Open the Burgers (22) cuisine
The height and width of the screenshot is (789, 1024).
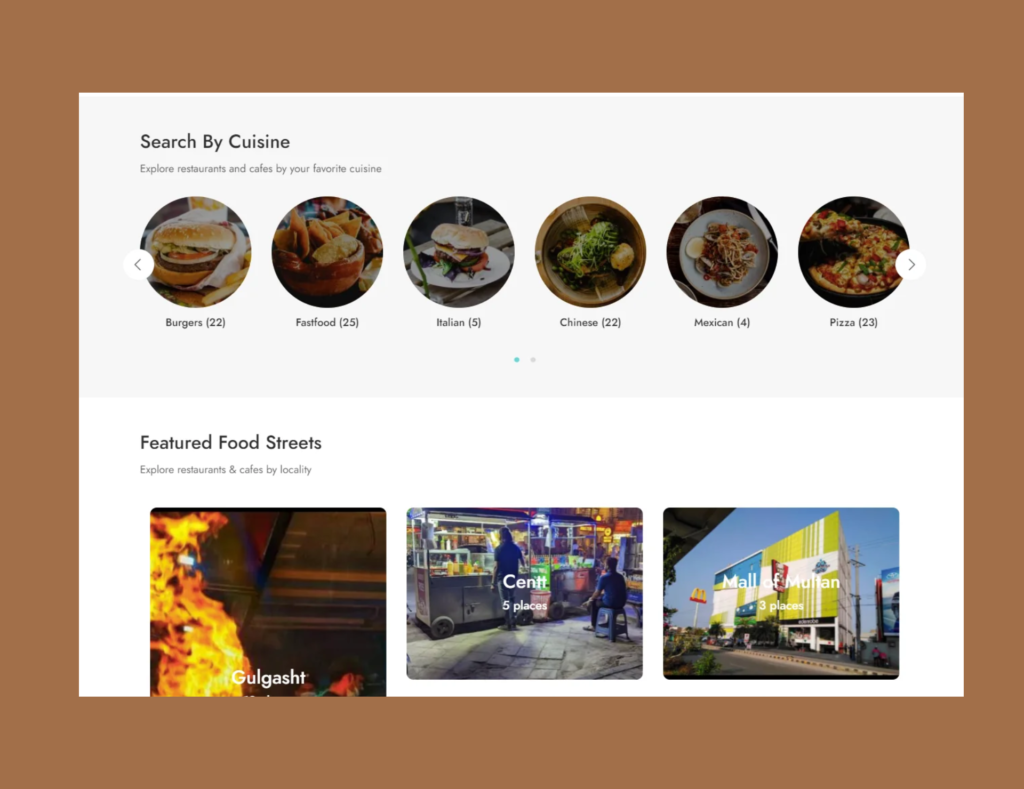point(195,252)
